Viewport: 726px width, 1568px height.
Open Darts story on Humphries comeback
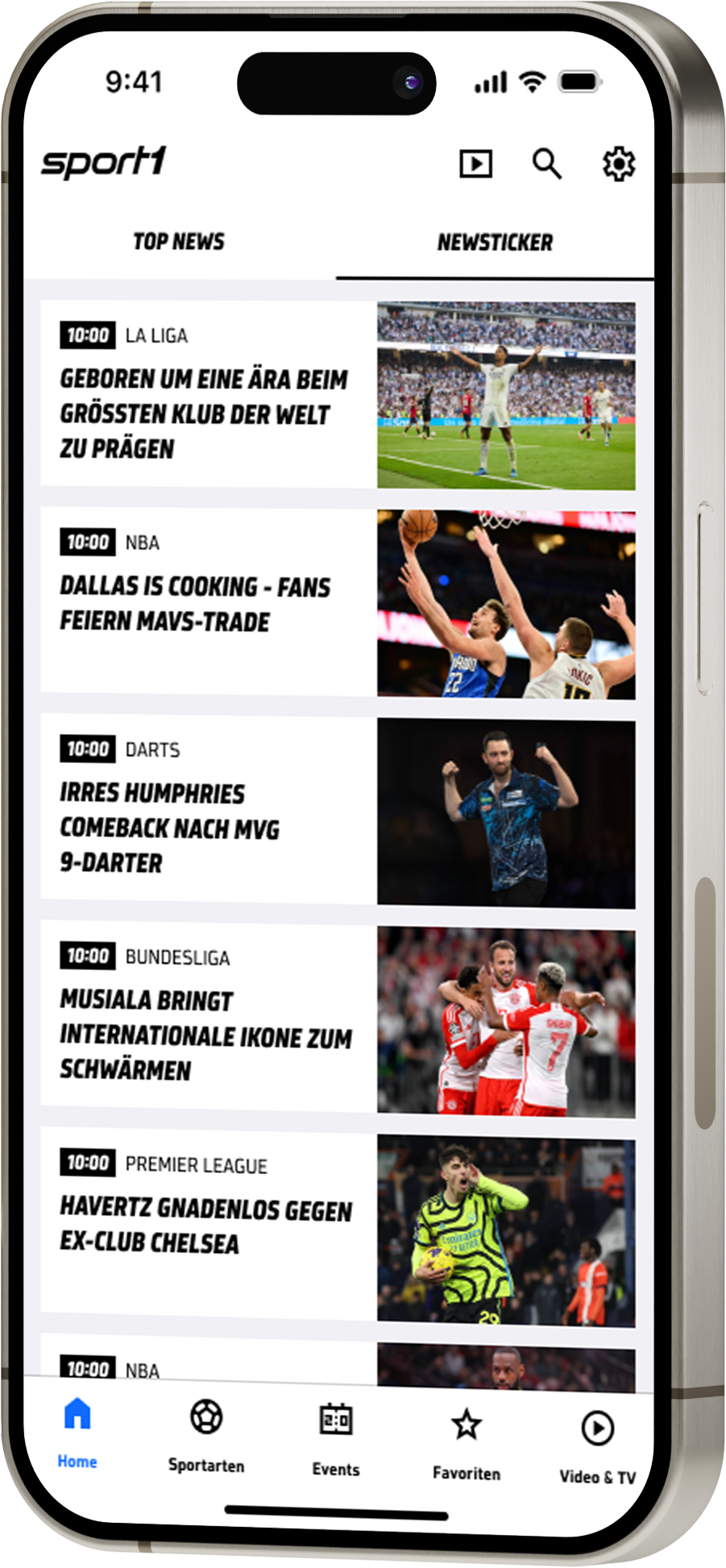[170, 828]
